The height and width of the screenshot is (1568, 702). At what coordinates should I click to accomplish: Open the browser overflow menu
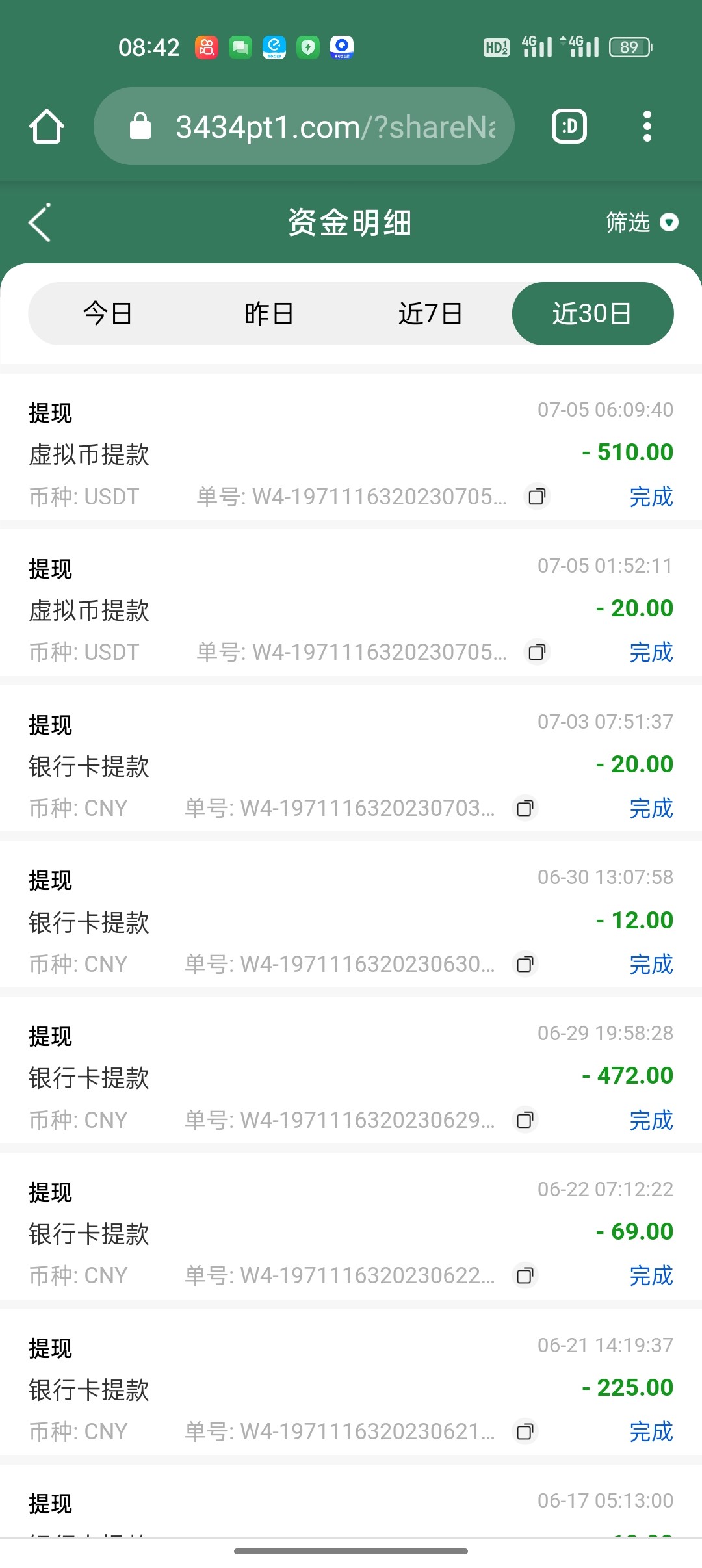[647, 126]
